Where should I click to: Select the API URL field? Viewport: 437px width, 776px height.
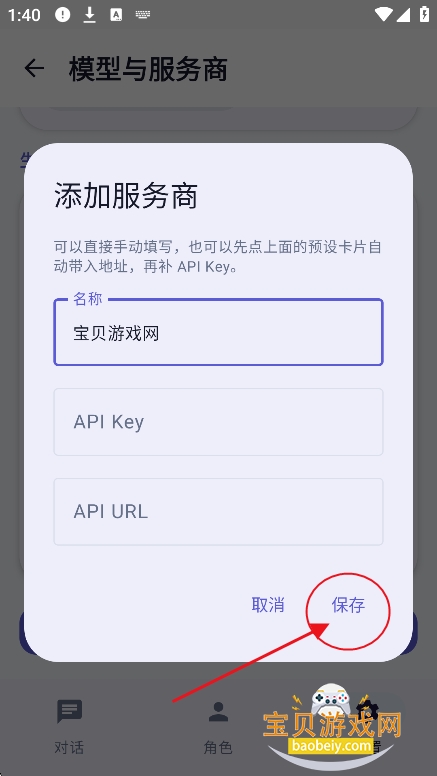point(218,512)
